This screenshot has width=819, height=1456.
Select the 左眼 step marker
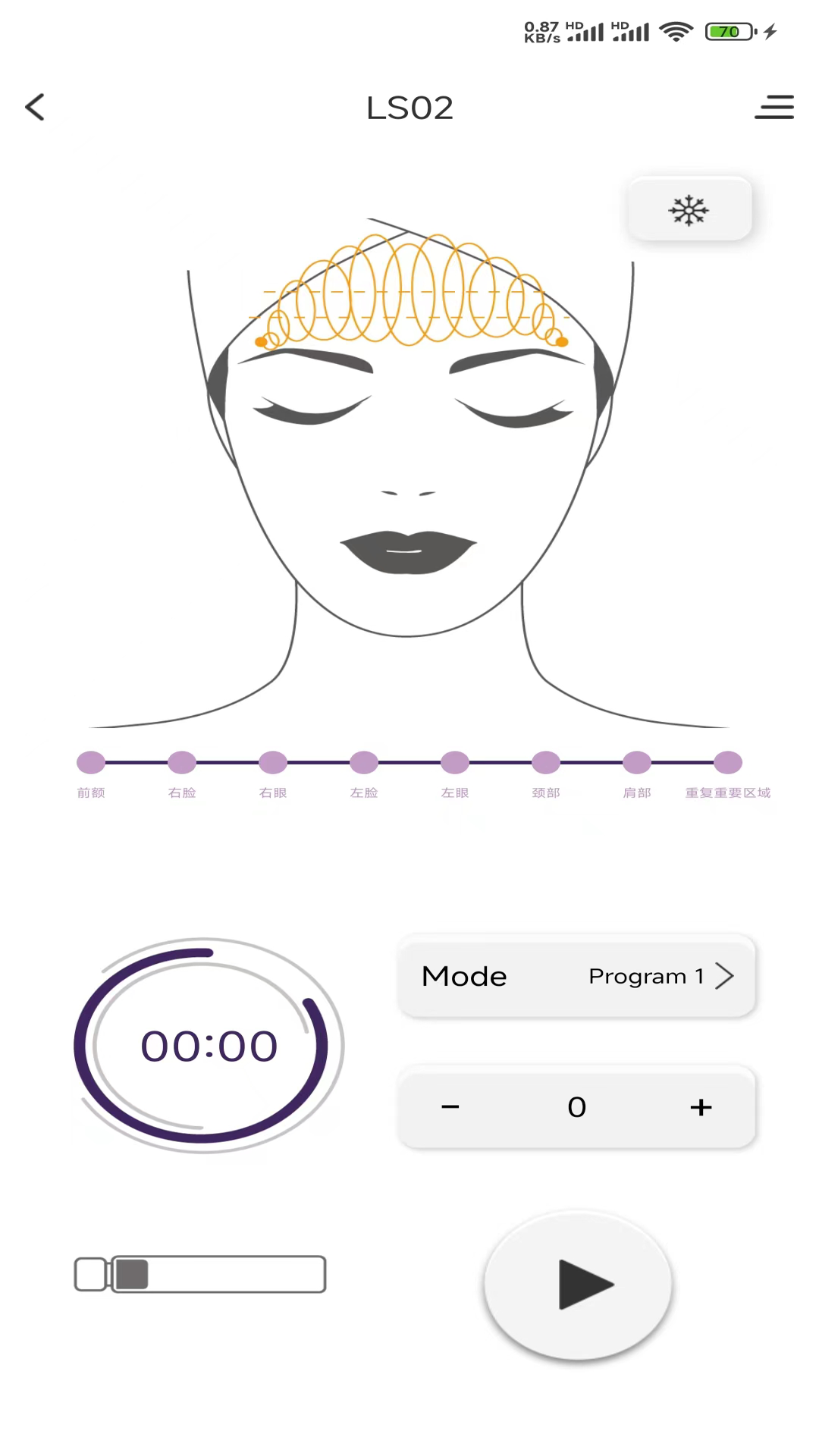455,762
